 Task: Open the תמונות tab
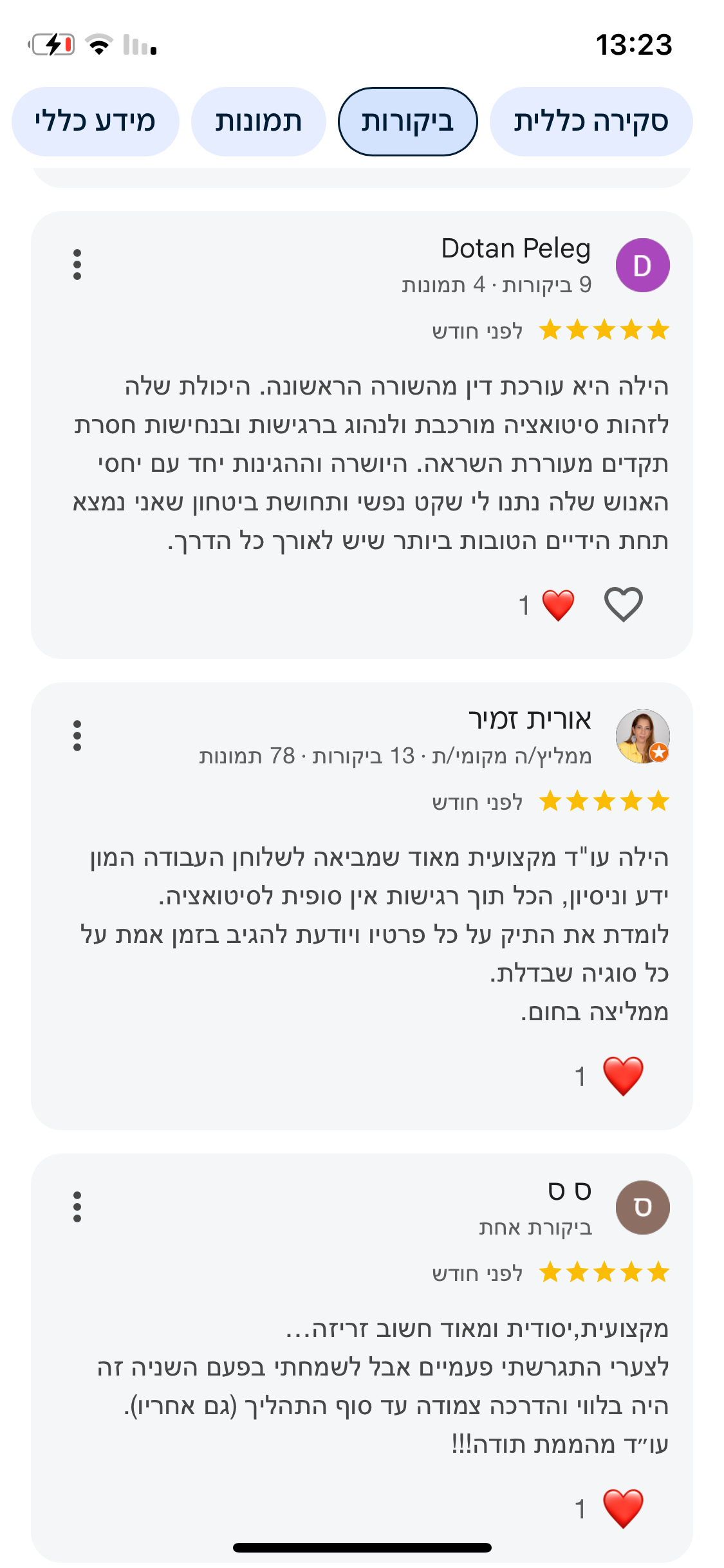pyautogui.click(x=258, y=122)
